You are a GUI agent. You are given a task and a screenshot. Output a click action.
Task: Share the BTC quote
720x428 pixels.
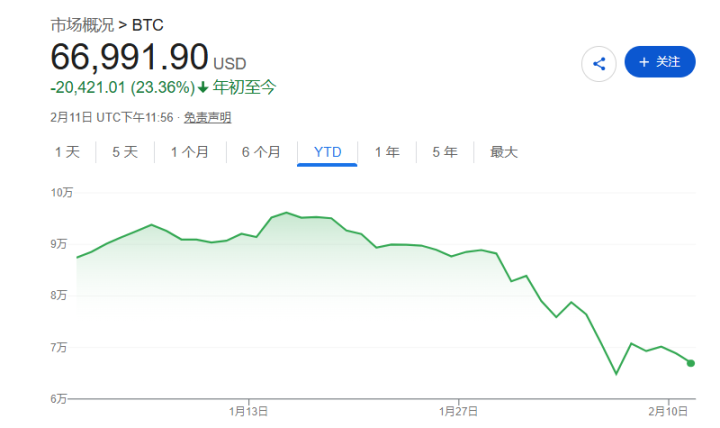point(599,63)
